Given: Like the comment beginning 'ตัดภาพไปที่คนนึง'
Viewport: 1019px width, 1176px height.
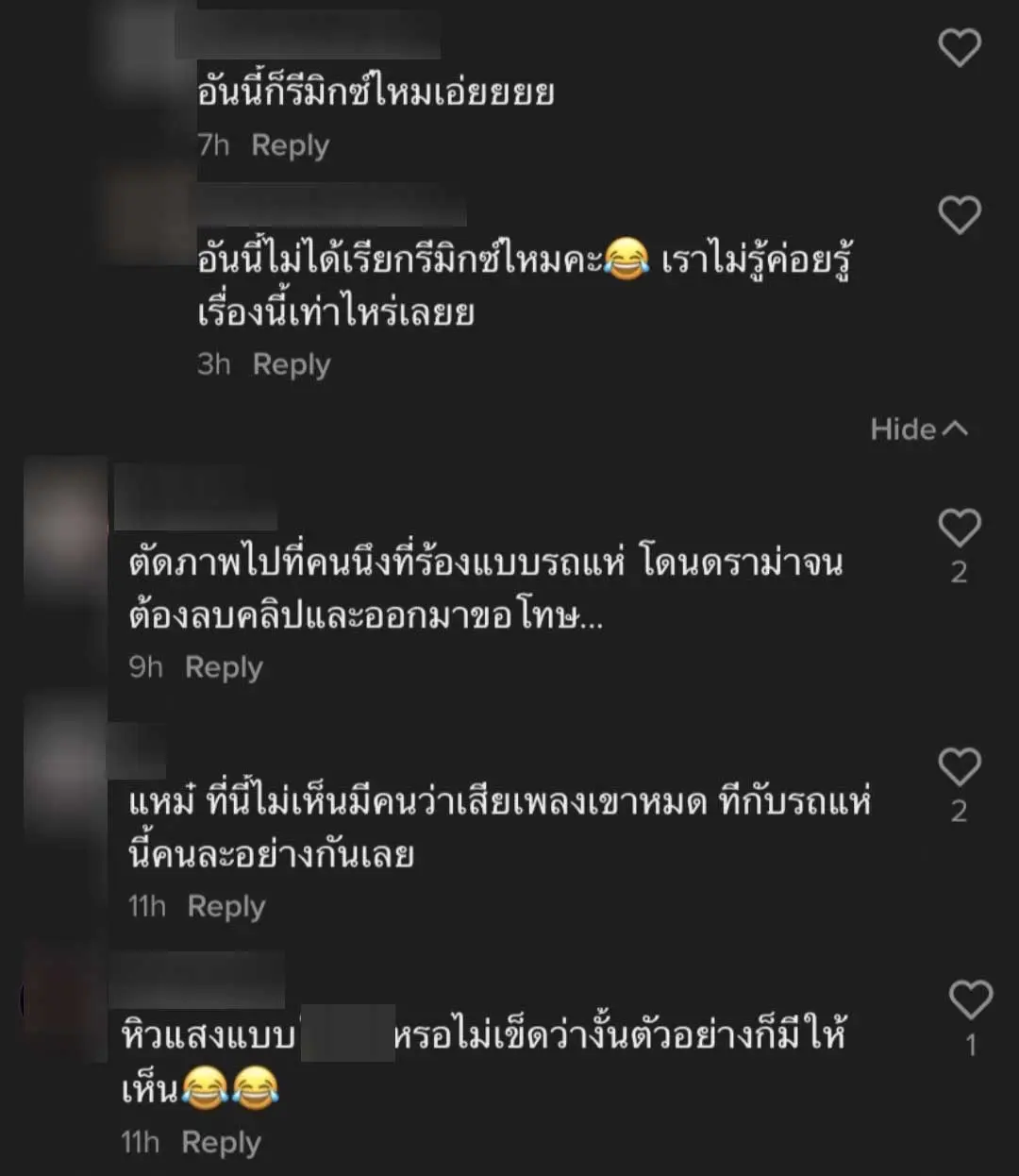Looking at the screenshot, I should (960, 529).
